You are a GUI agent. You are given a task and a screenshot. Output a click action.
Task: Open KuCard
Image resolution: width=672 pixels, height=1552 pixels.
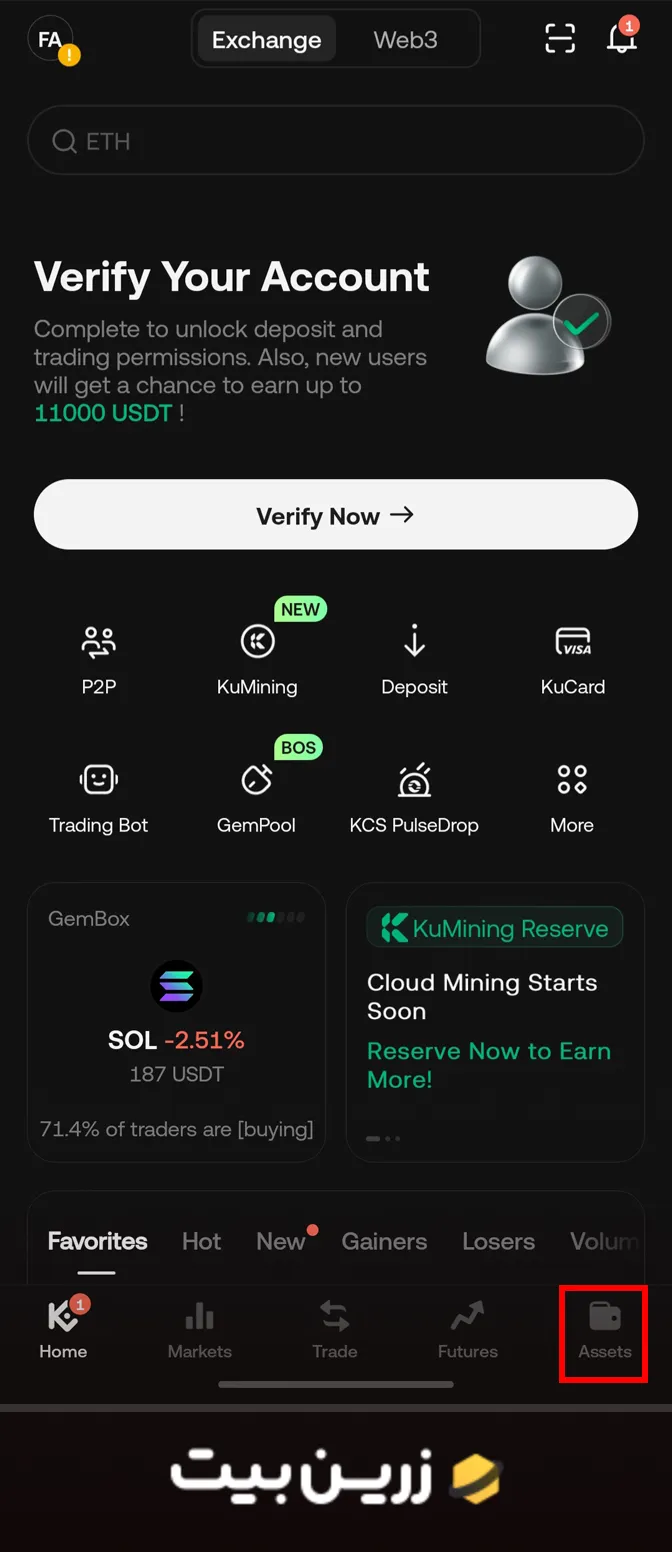[x=572, y=658]
